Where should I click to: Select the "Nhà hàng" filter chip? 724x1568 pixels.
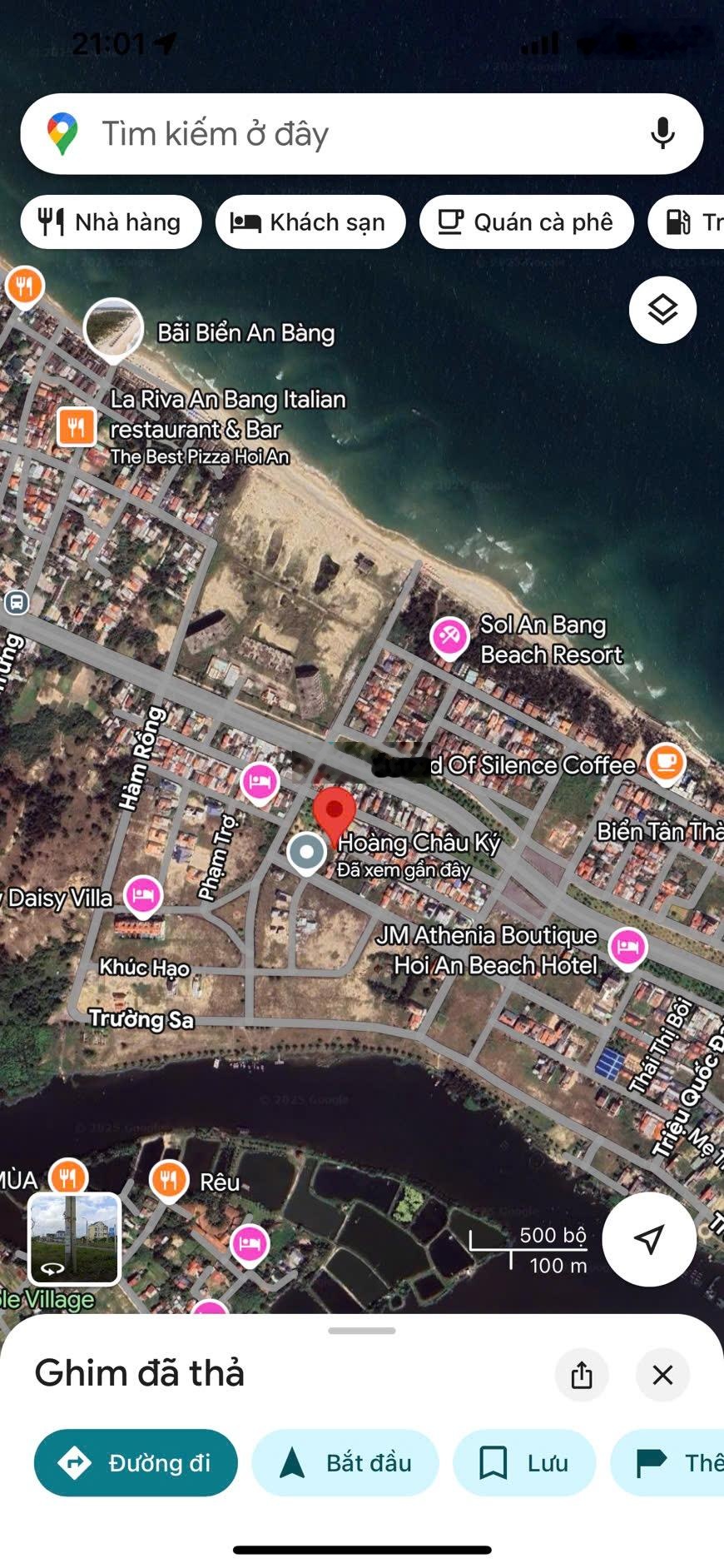111,222
